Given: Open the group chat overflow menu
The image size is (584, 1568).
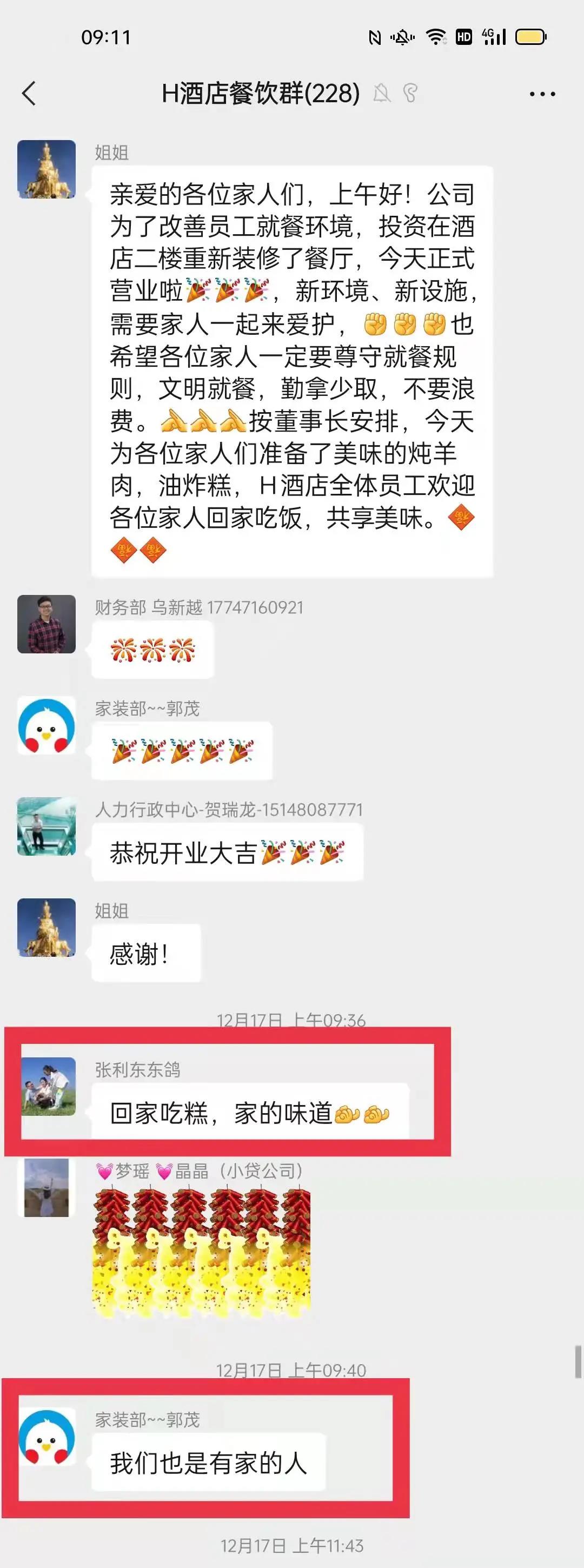Looking at the screenshot, I should [541, 94].
